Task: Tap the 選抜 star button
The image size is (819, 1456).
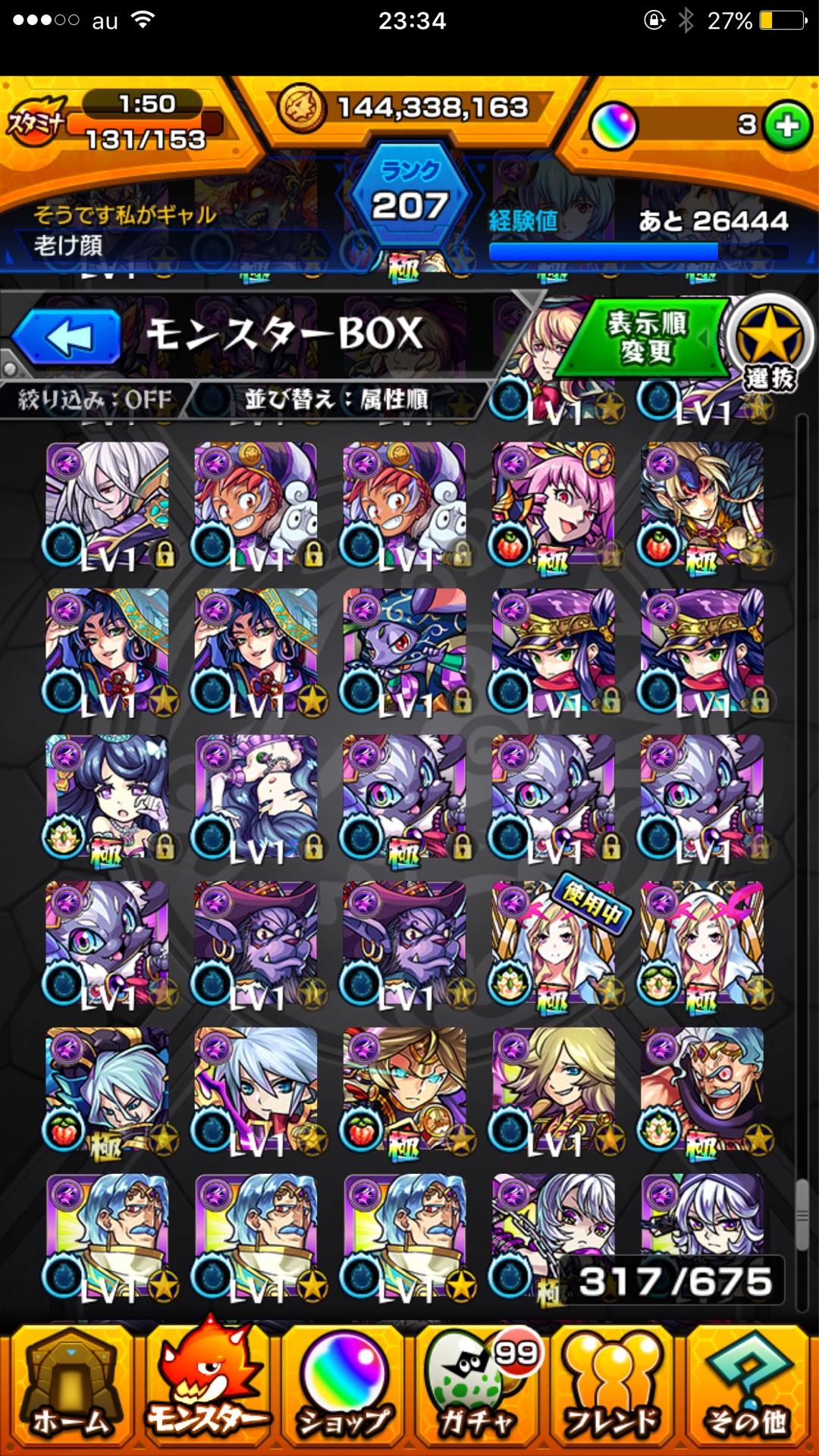Action: coord(769,343)
